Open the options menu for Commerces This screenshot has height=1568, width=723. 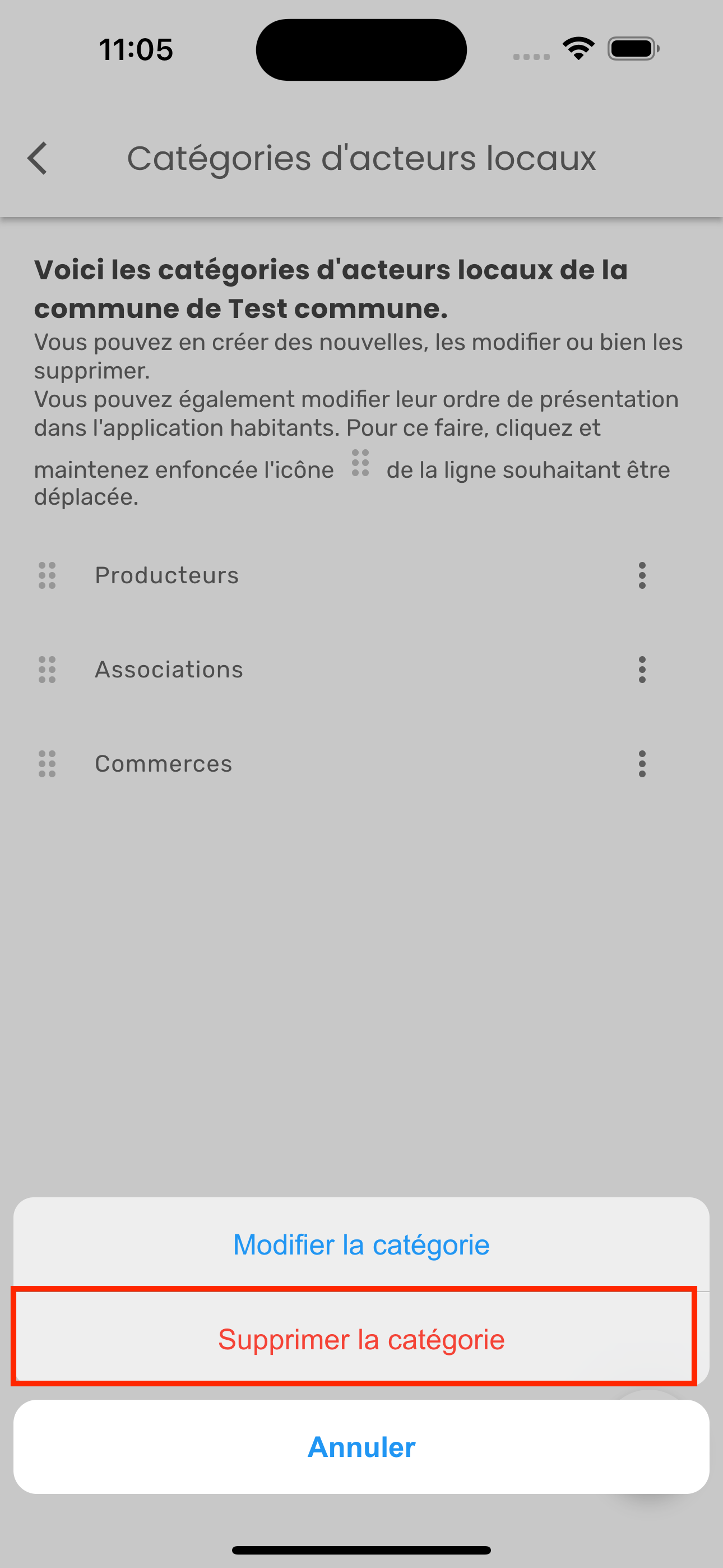[x=642, y=764]
